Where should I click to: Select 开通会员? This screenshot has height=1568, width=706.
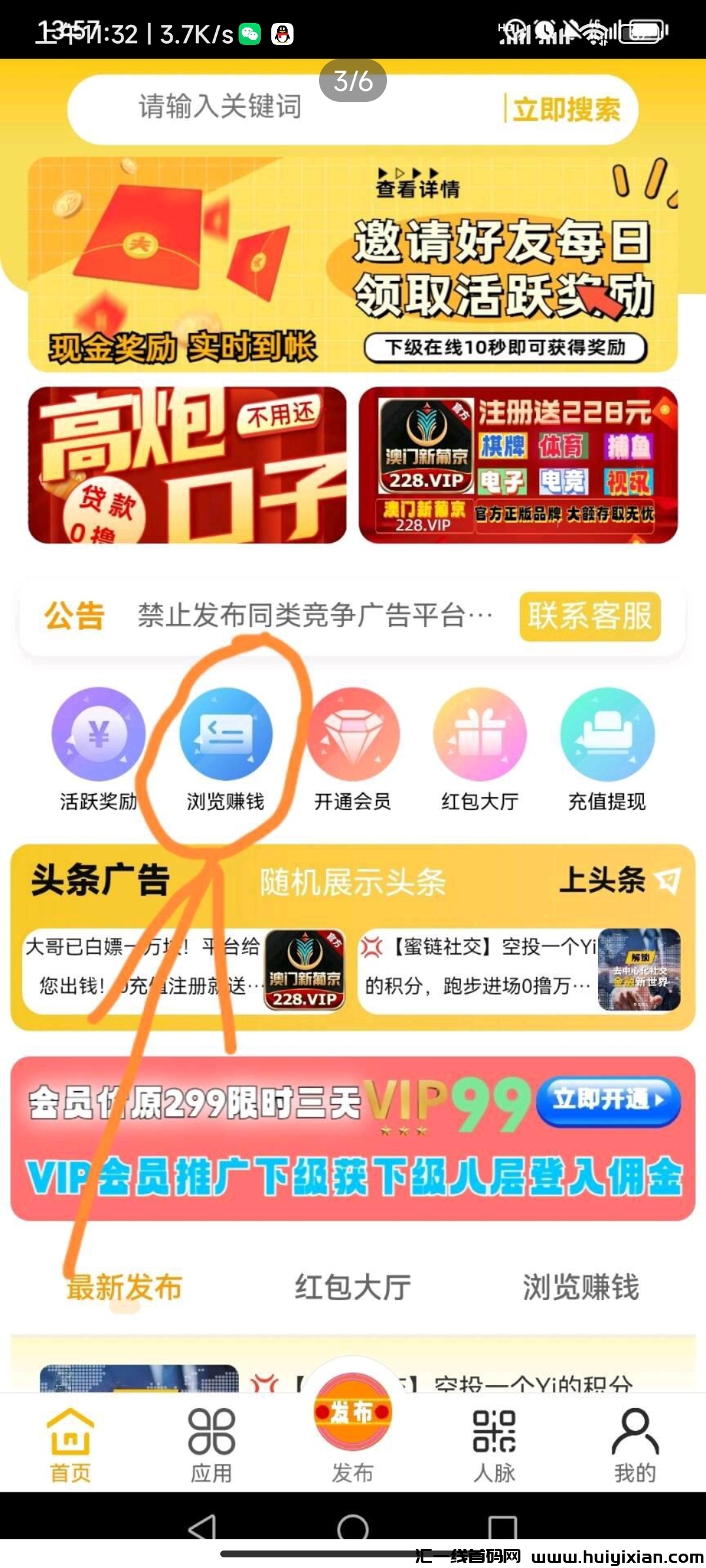tap(353, 748)
